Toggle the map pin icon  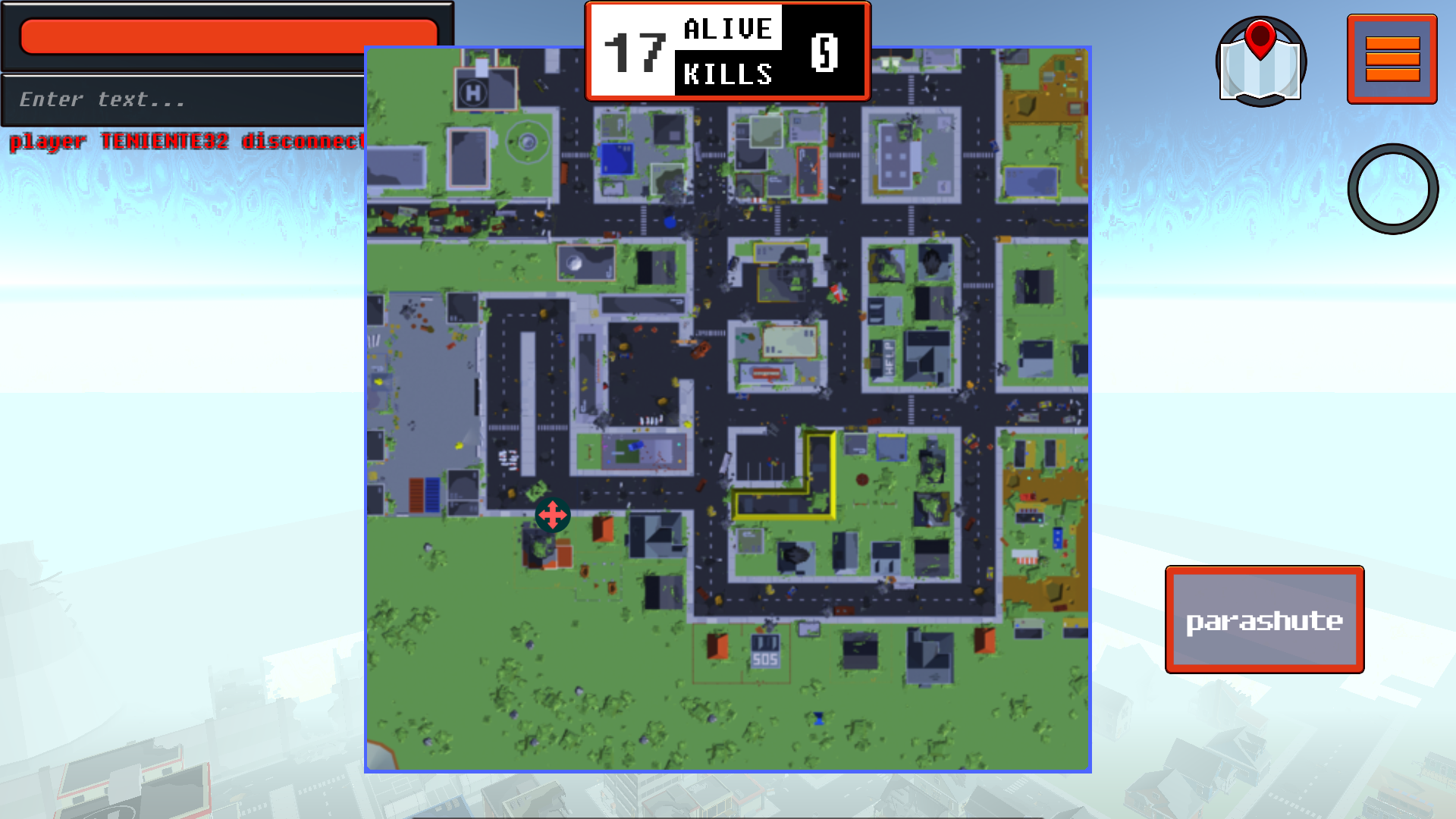pyautogui.click(x=1260, y=61)
